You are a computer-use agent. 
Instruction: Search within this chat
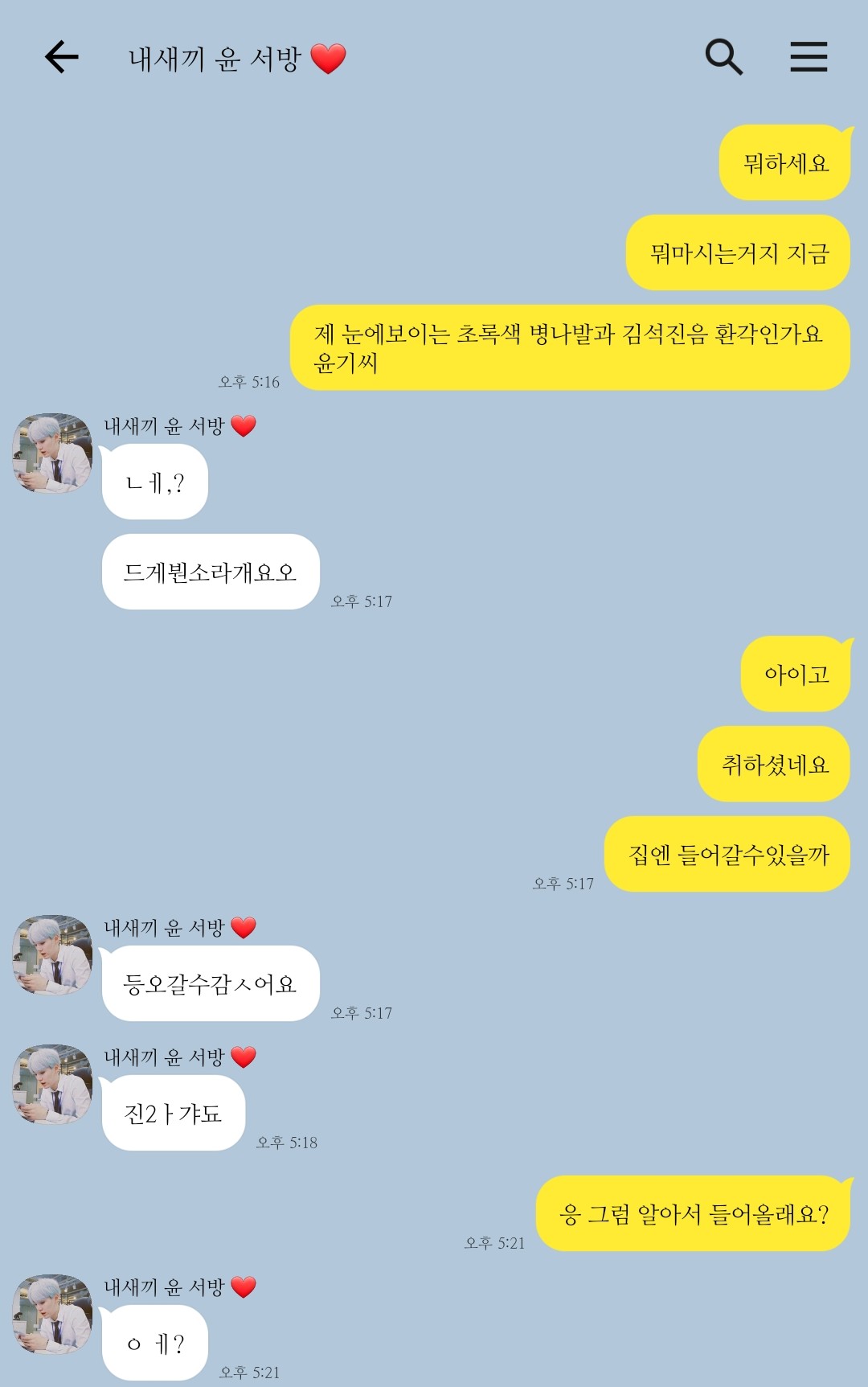(723, 57)
